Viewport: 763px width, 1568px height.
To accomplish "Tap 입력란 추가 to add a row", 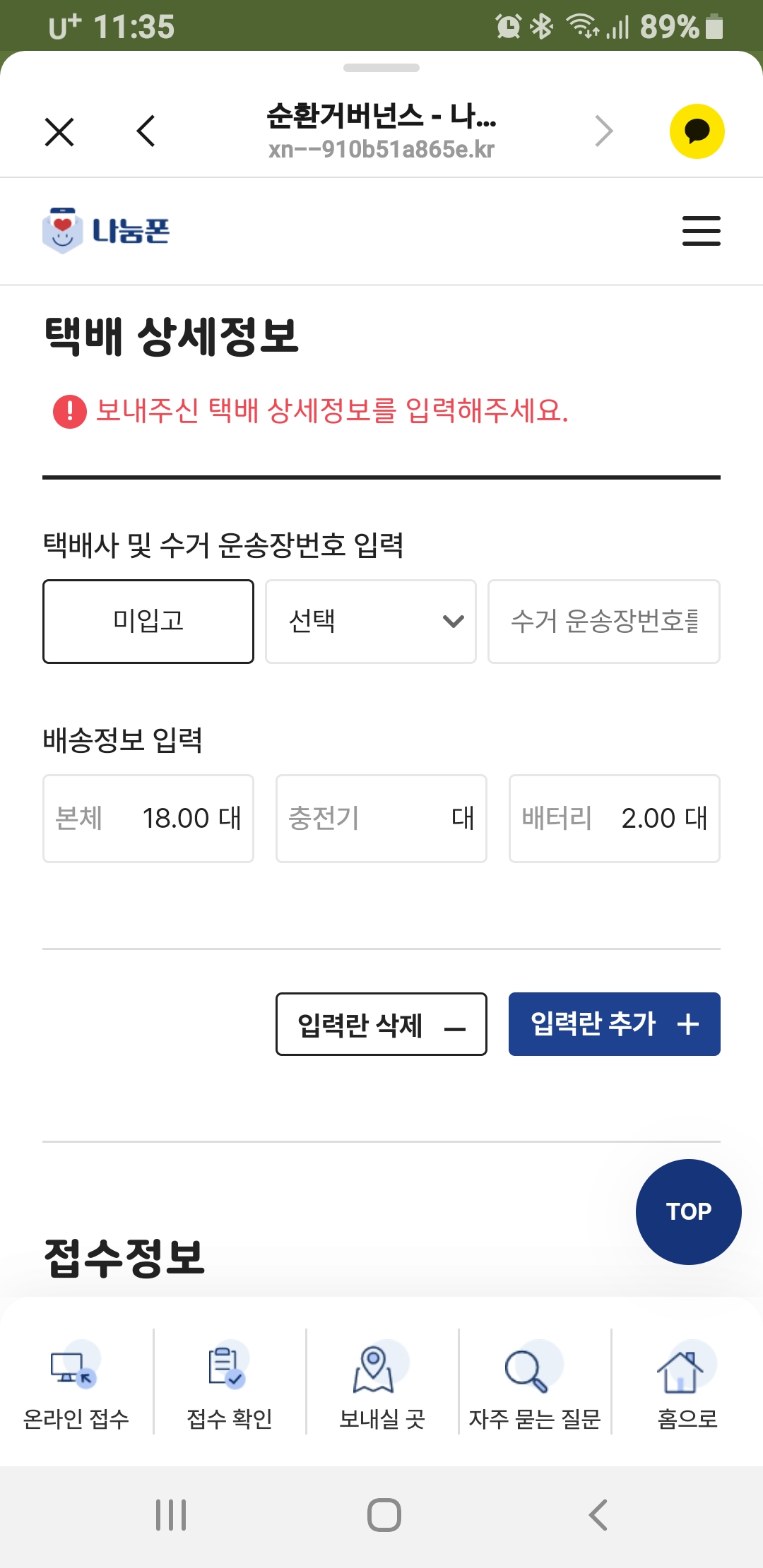I will click(x=615, y=1024).
